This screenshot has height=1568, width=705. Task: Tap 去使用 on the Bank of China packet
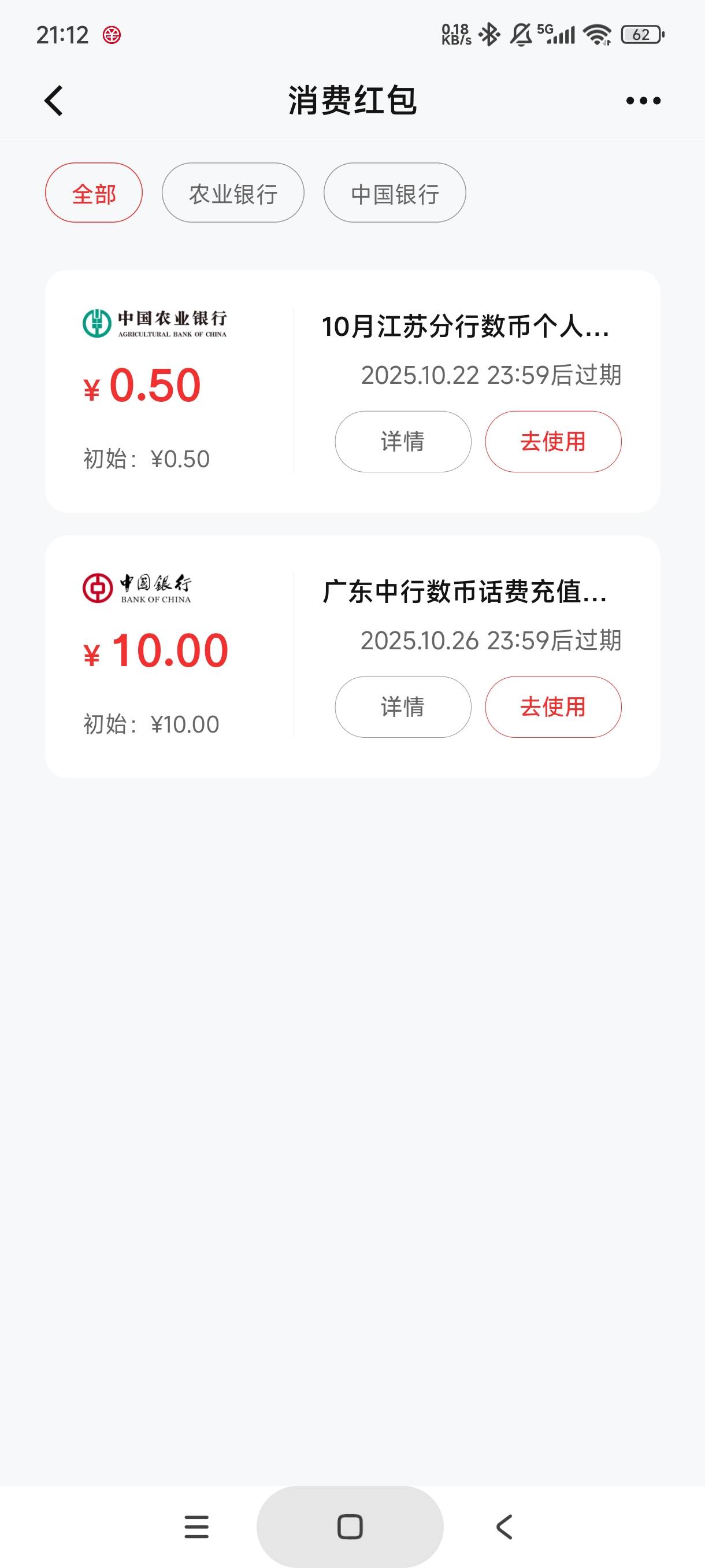pos(553,707)
